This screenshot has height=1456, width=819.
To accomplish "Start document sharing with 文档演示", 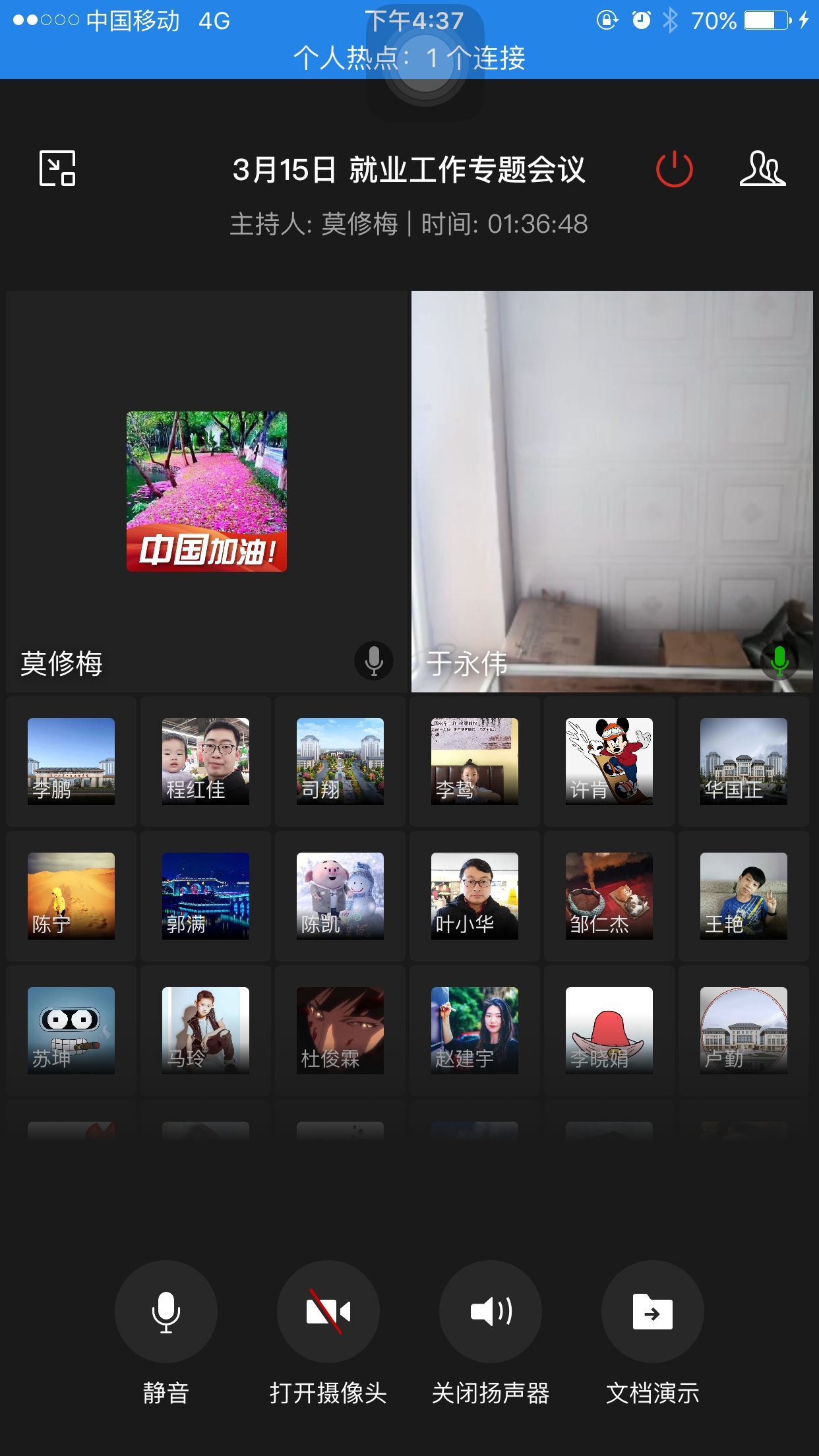I will (x=652, y=1312).
